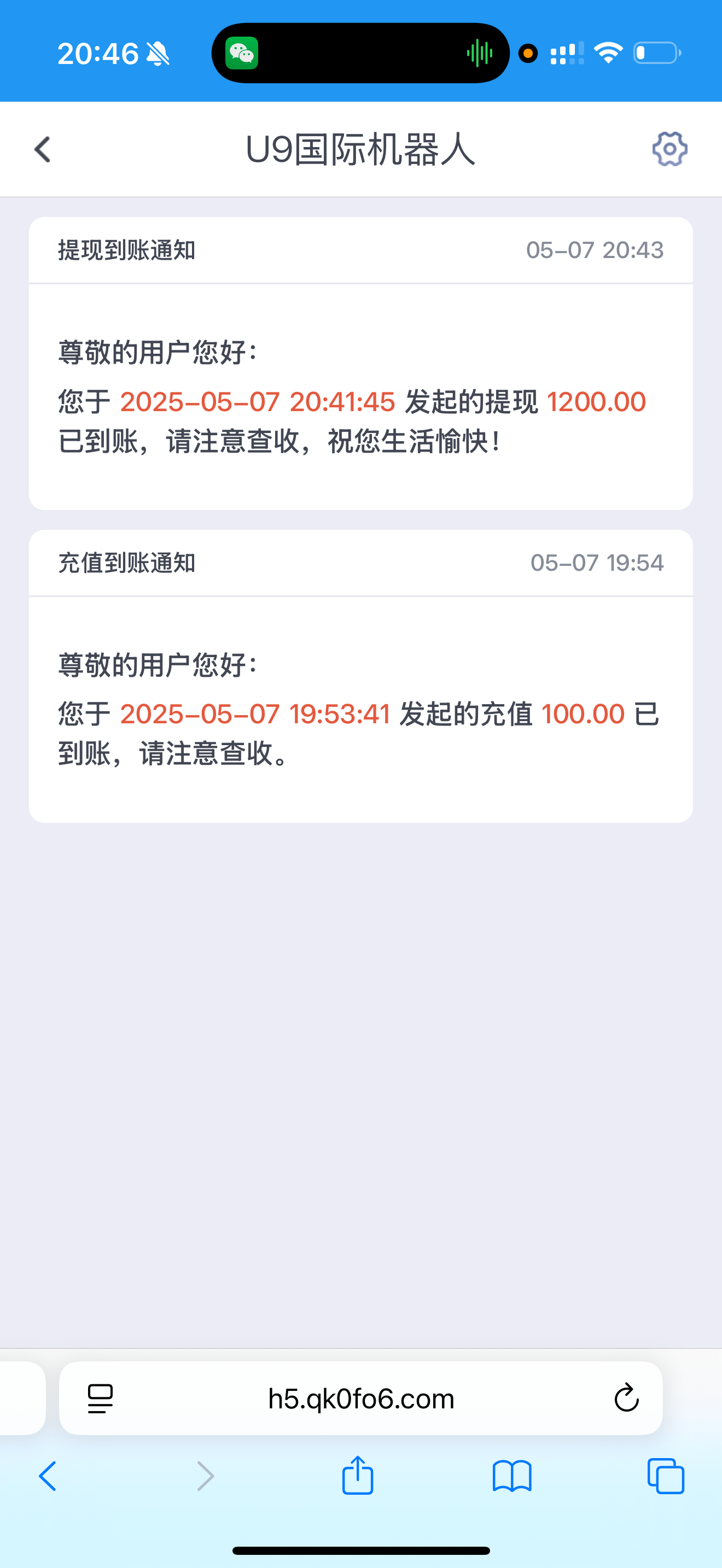Open the settings gear icon

[x=669, y=149]
